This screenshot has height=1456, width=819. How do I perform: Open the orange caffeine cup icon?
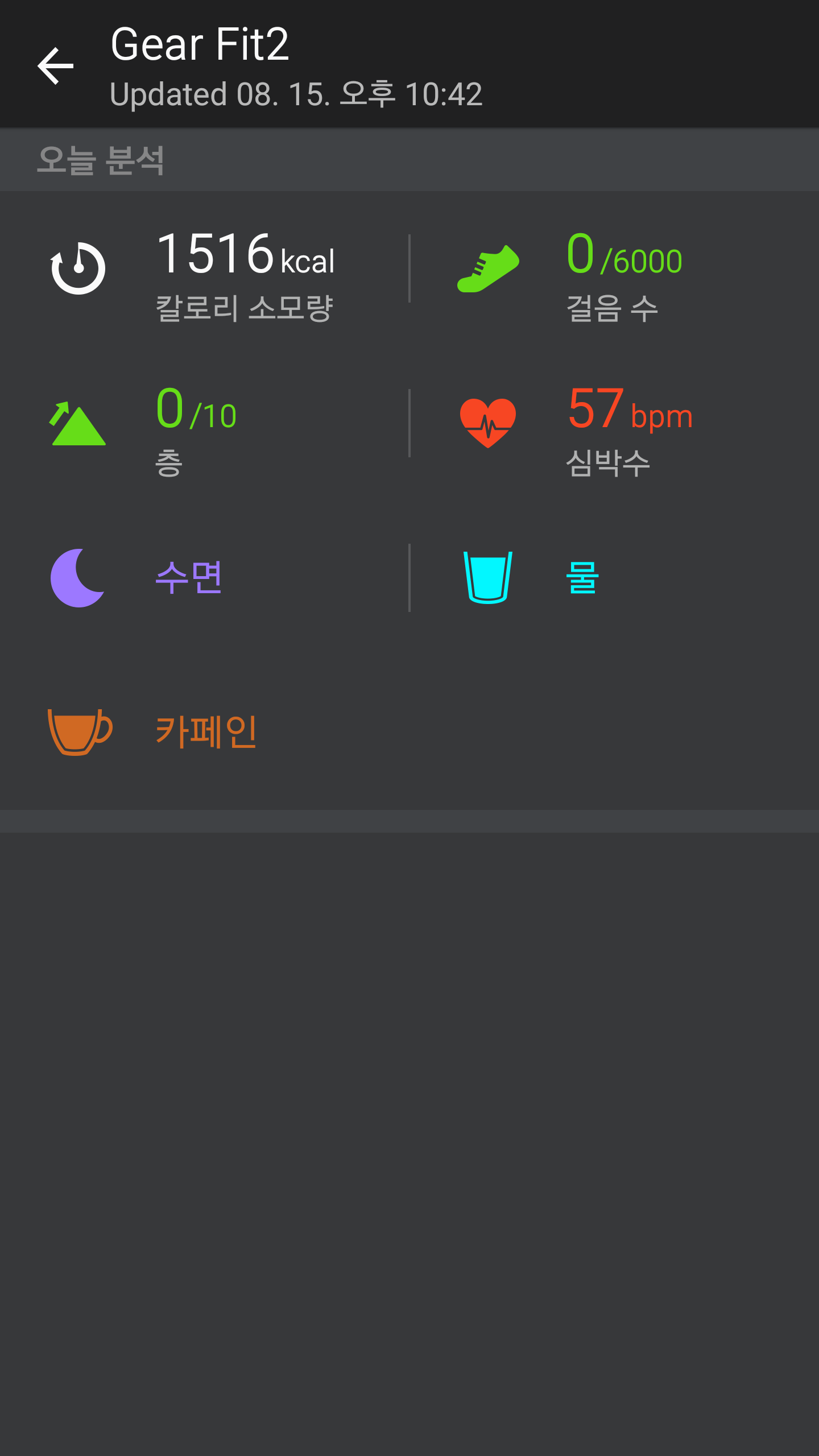pyautogui.click(x=80, y=731)
